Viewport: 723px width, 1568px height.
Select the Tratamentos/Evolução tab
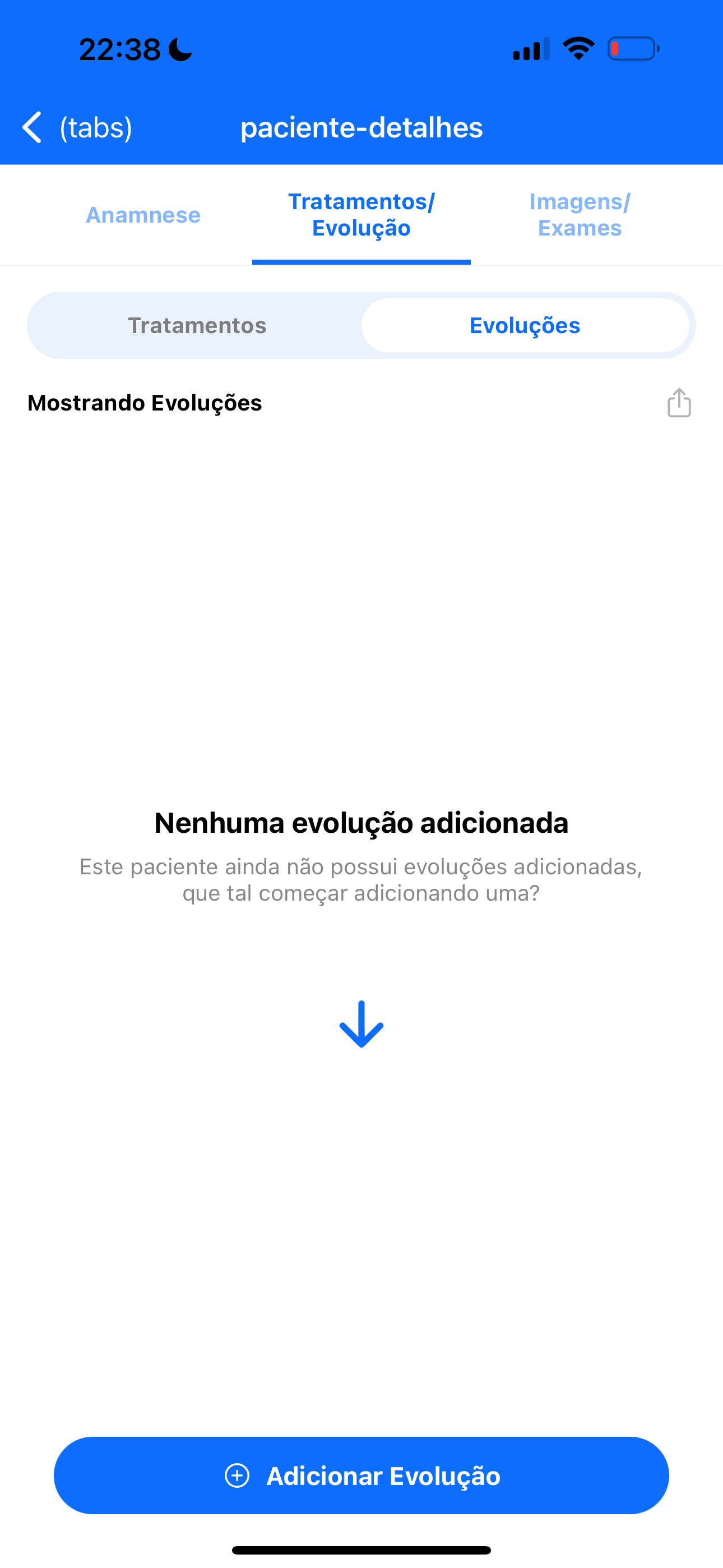(361, 215)
